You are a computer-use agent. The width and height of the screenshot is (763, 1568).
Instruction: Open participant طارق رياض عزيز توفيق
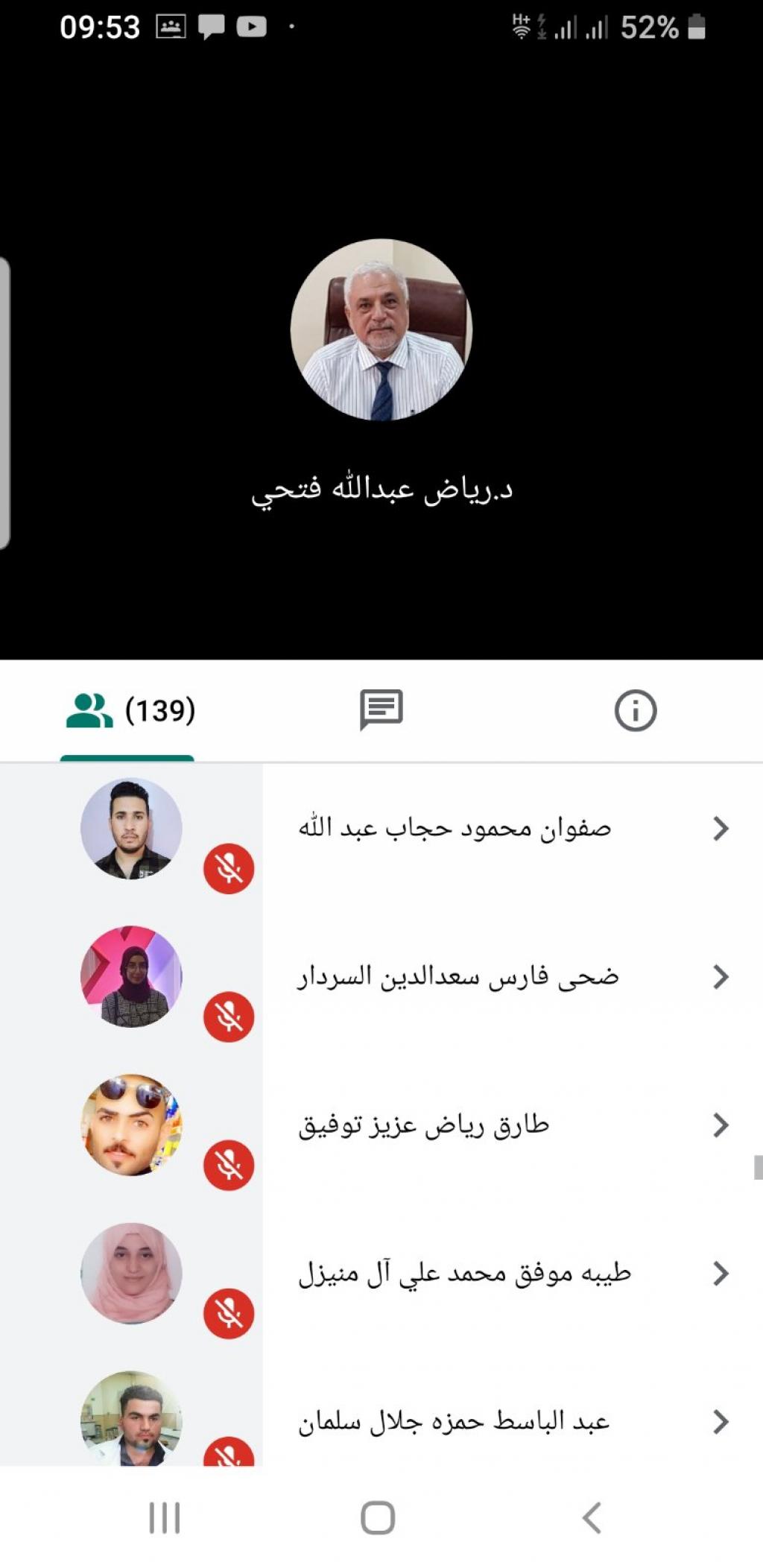click(424, 1125)
